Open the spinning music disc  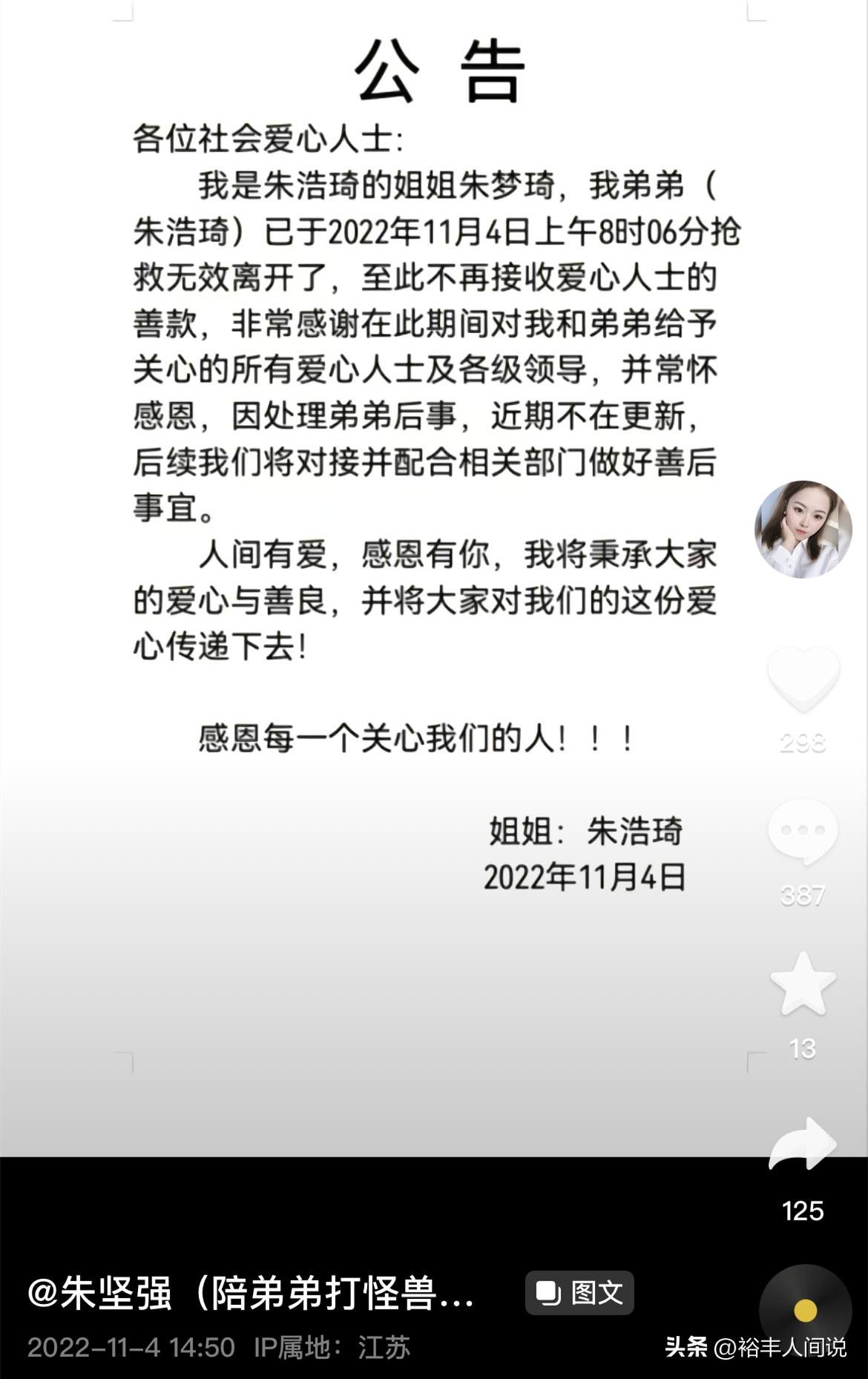[805, 1310]
